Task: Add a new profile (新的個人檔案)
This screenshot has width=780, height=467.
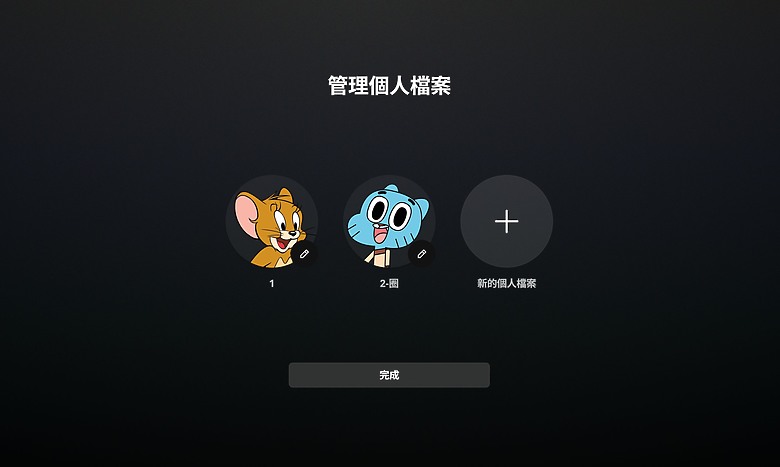Action: pos(506,222)
